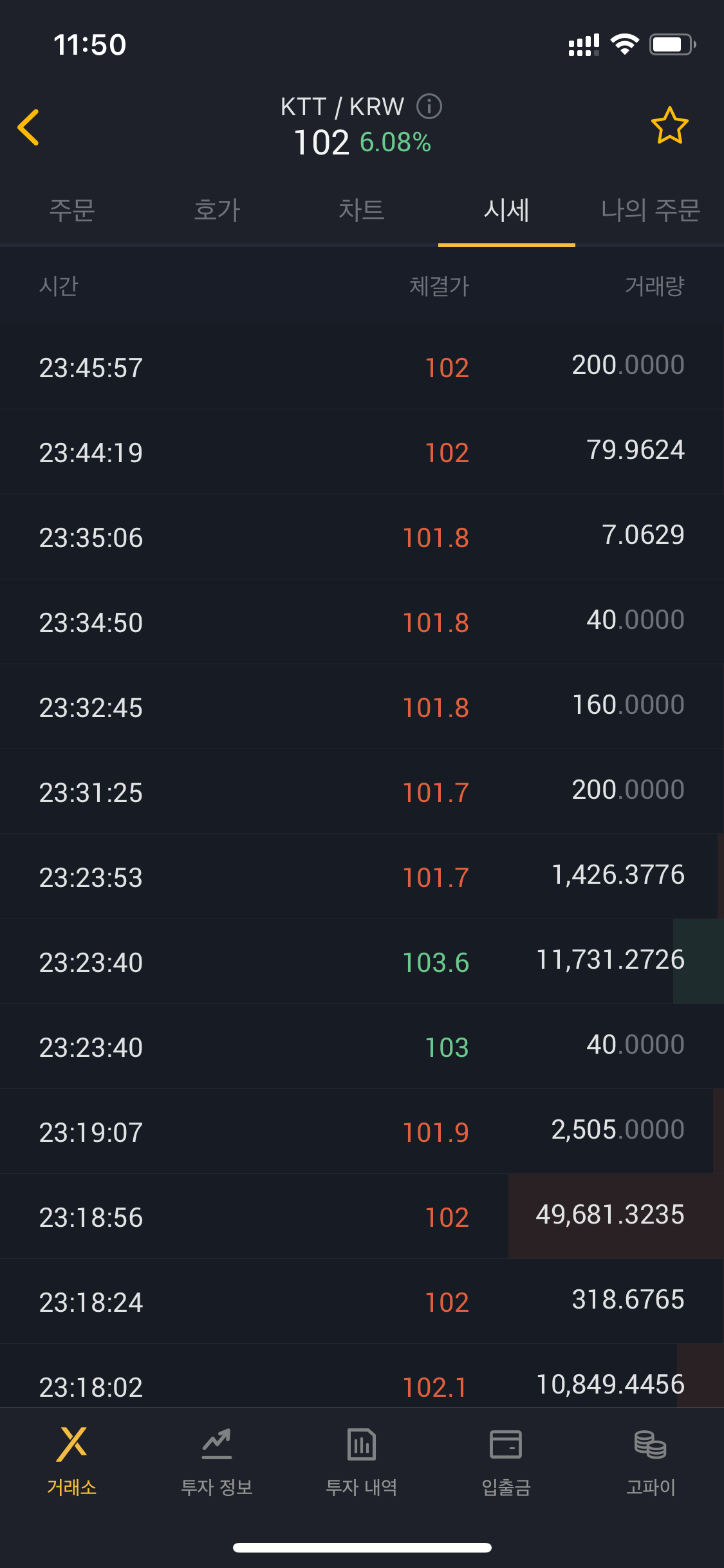The height and width of the screenshot is (1568, 724).
Task: Go back using the yellow arrow
Action: pyautogui.click(x=29, y=127)
